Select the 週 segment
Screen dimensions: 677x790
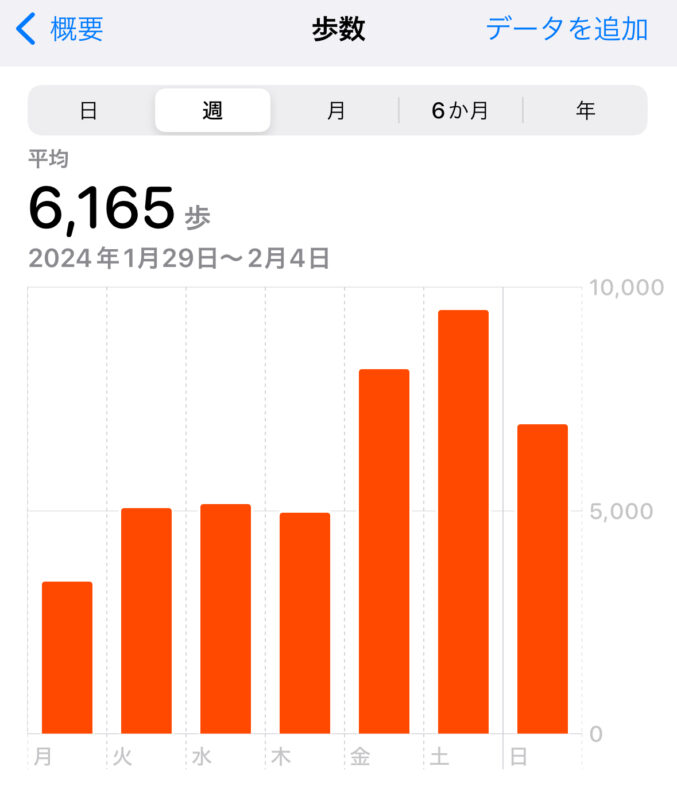[x=212, y=111]
